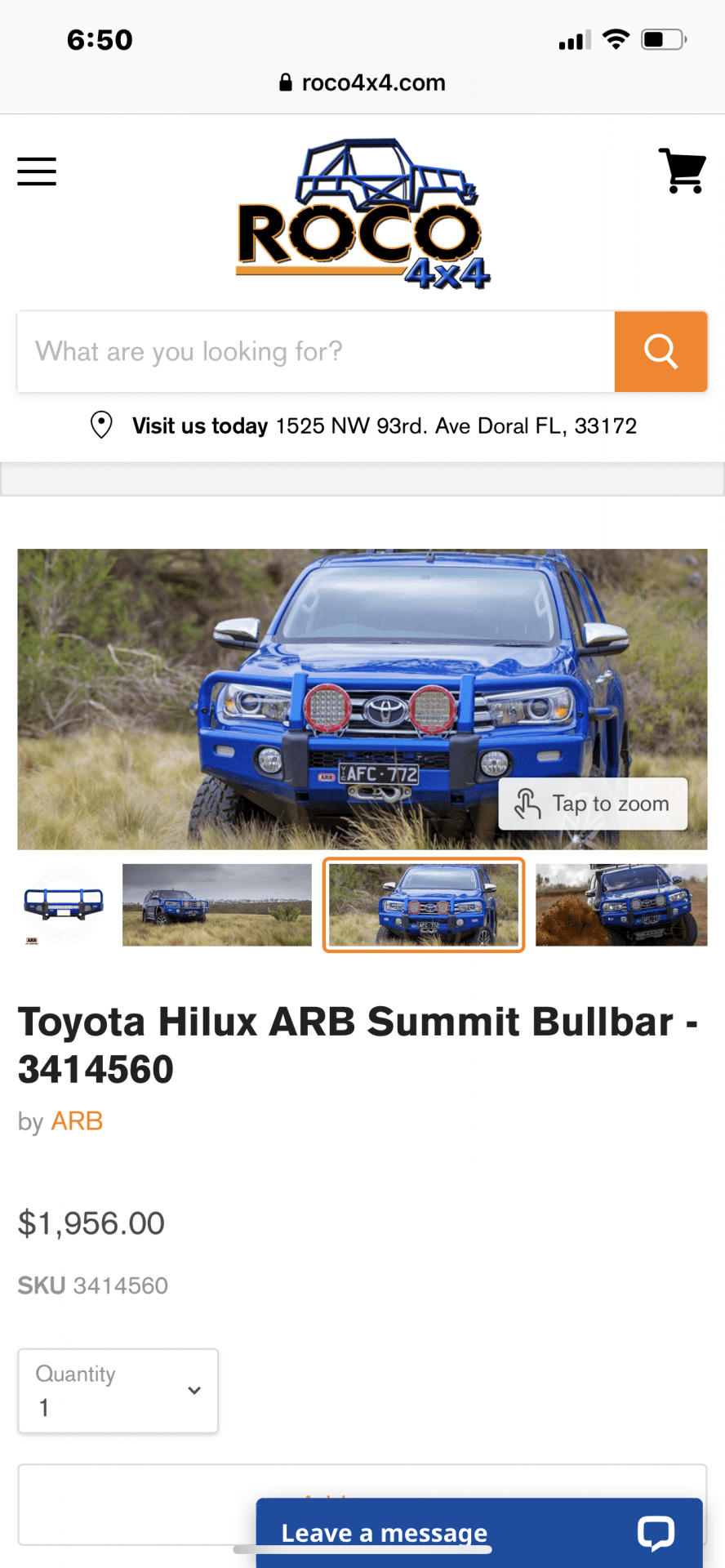Open the shopping cart
The width and height of the screenshot is (725, 1568).
682,171
